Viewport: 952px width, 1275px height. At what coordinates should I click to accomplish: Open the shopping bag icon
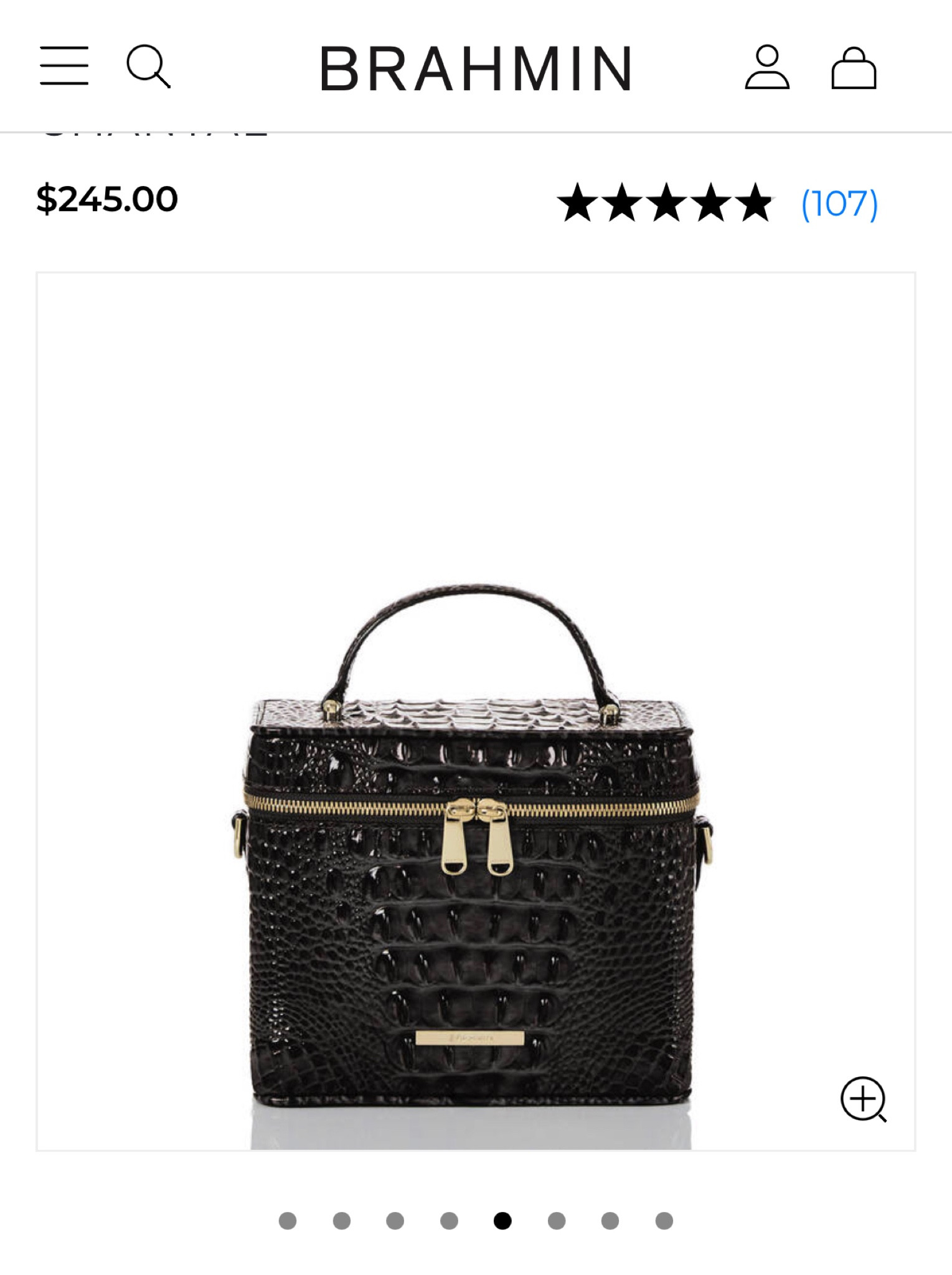point(853,68)
